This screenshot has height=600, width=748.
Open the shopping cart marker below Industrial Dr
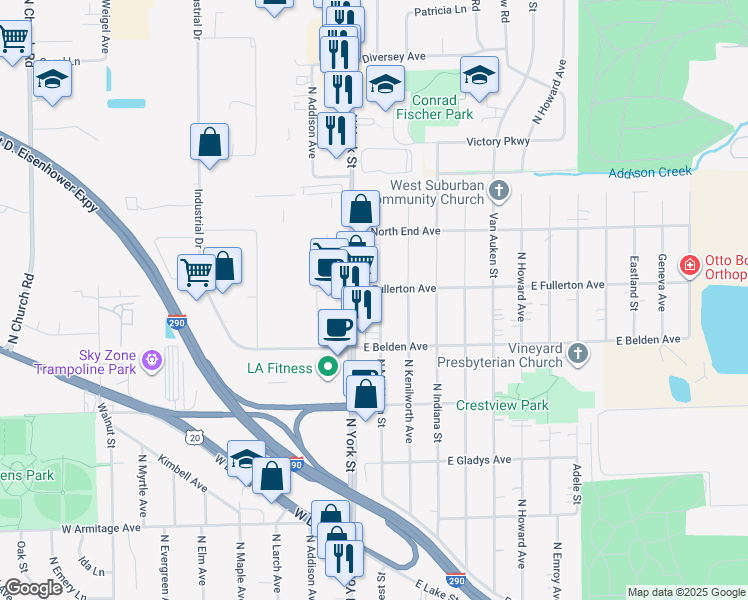[x=197, y=275]
